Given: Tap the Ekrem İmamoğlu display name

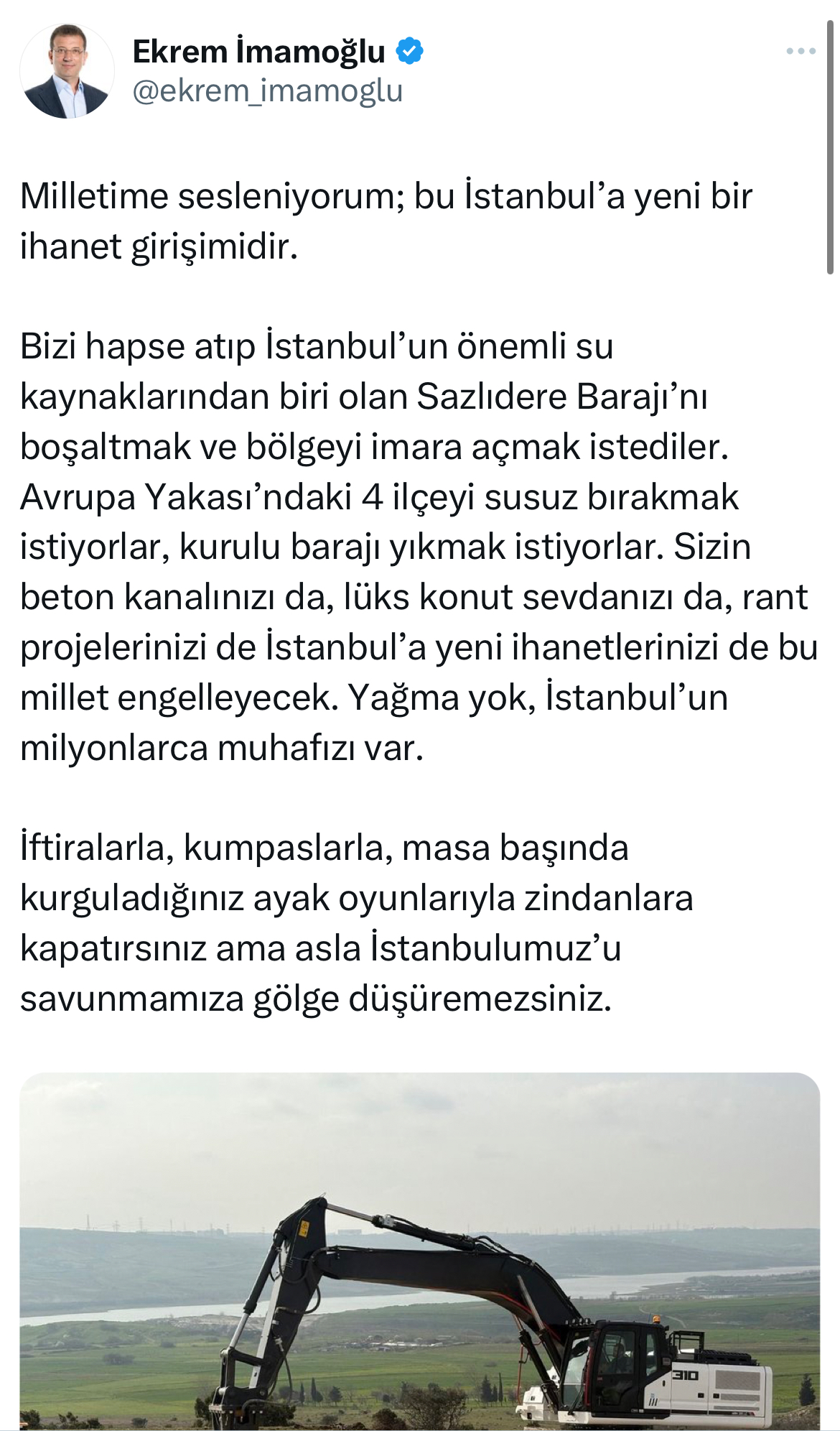Looking at the screenshot, I should tap(259, 52).
